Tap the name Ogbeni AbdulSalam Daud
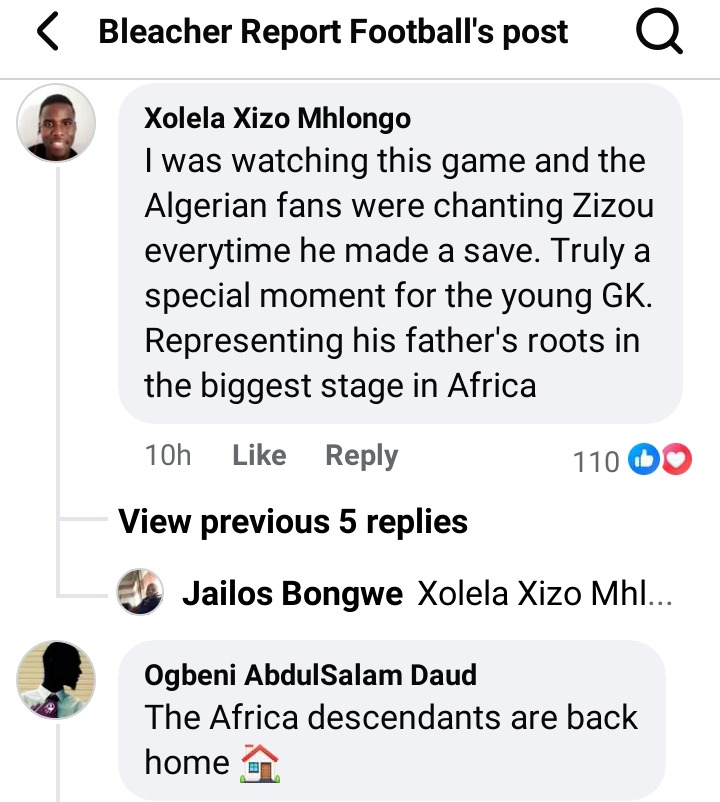Image resolution: width=720 pixels, height=802 pixels. tap(311, 675)
